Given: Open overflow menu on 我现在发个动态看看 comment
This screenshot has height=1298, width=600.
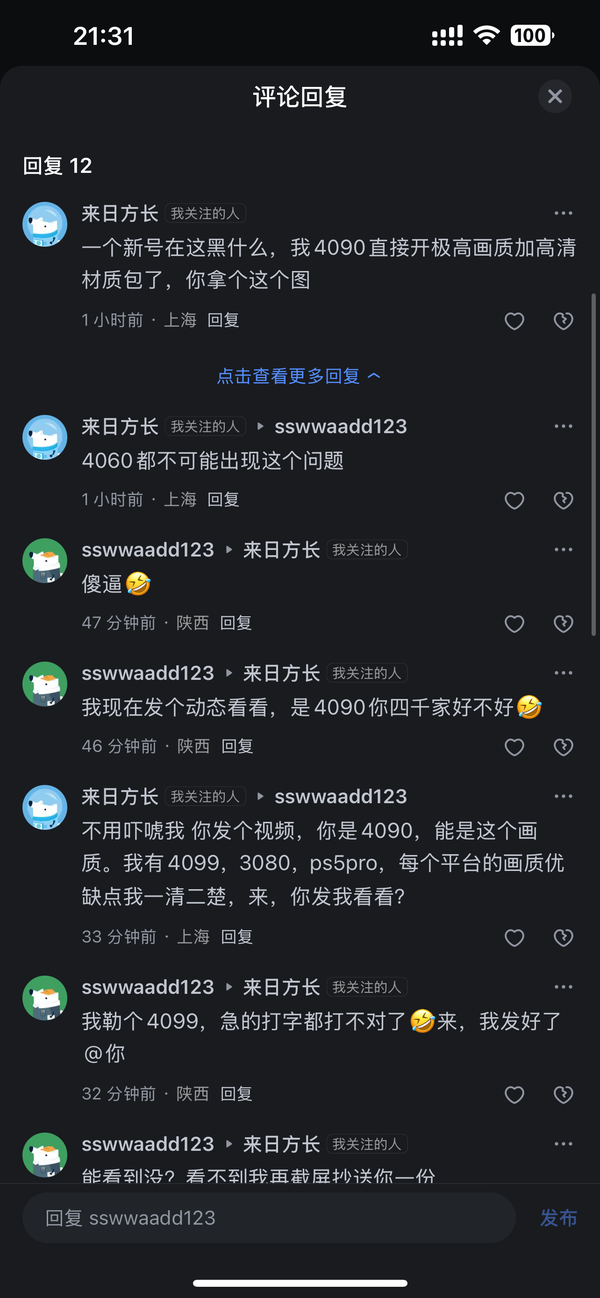Looking at the screenshot, I should (563, 674).
